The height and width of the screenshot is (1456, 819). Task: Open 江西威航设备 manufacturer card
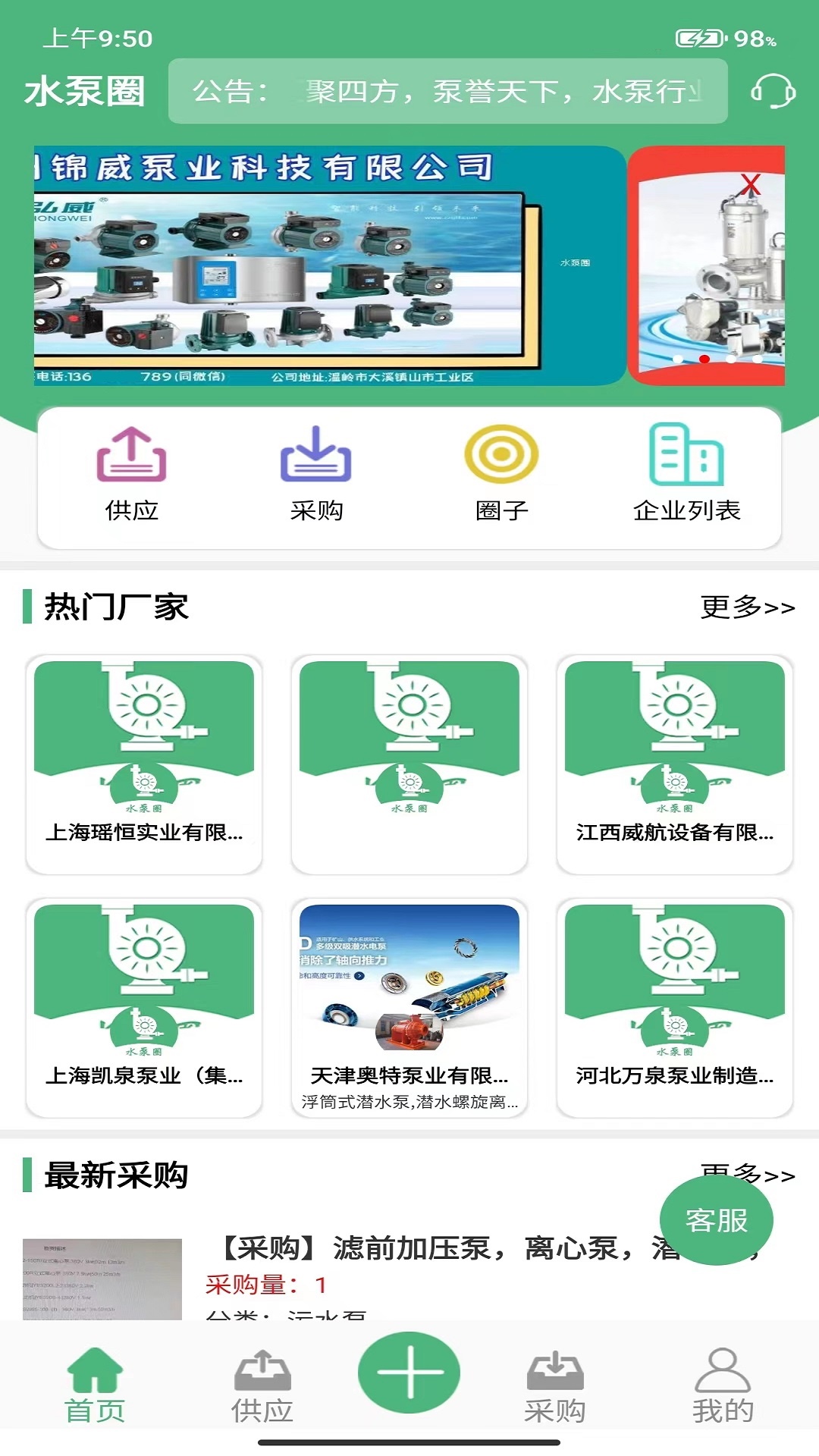[675, 764]
